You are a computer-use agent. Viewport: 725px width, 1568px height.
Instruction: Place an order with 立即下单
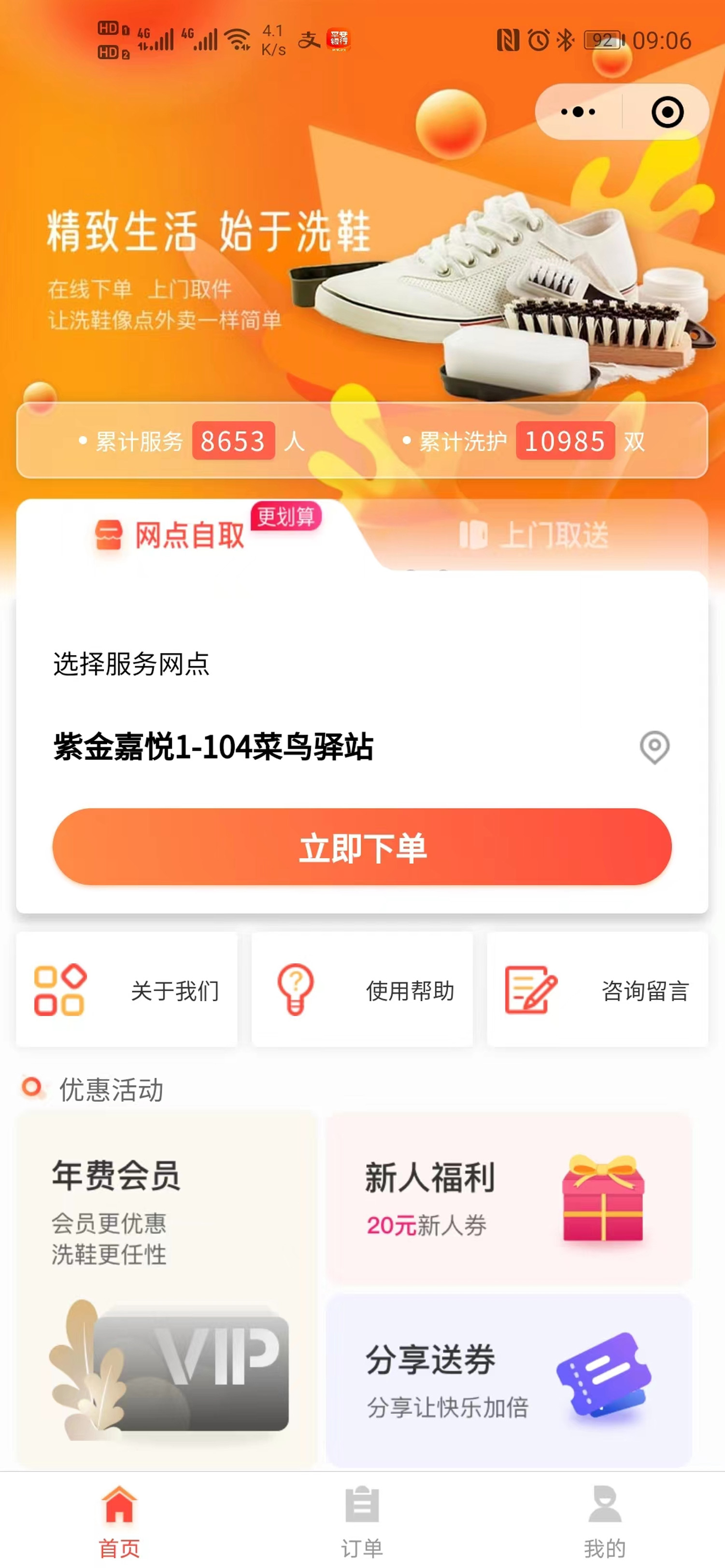(362, 847)
